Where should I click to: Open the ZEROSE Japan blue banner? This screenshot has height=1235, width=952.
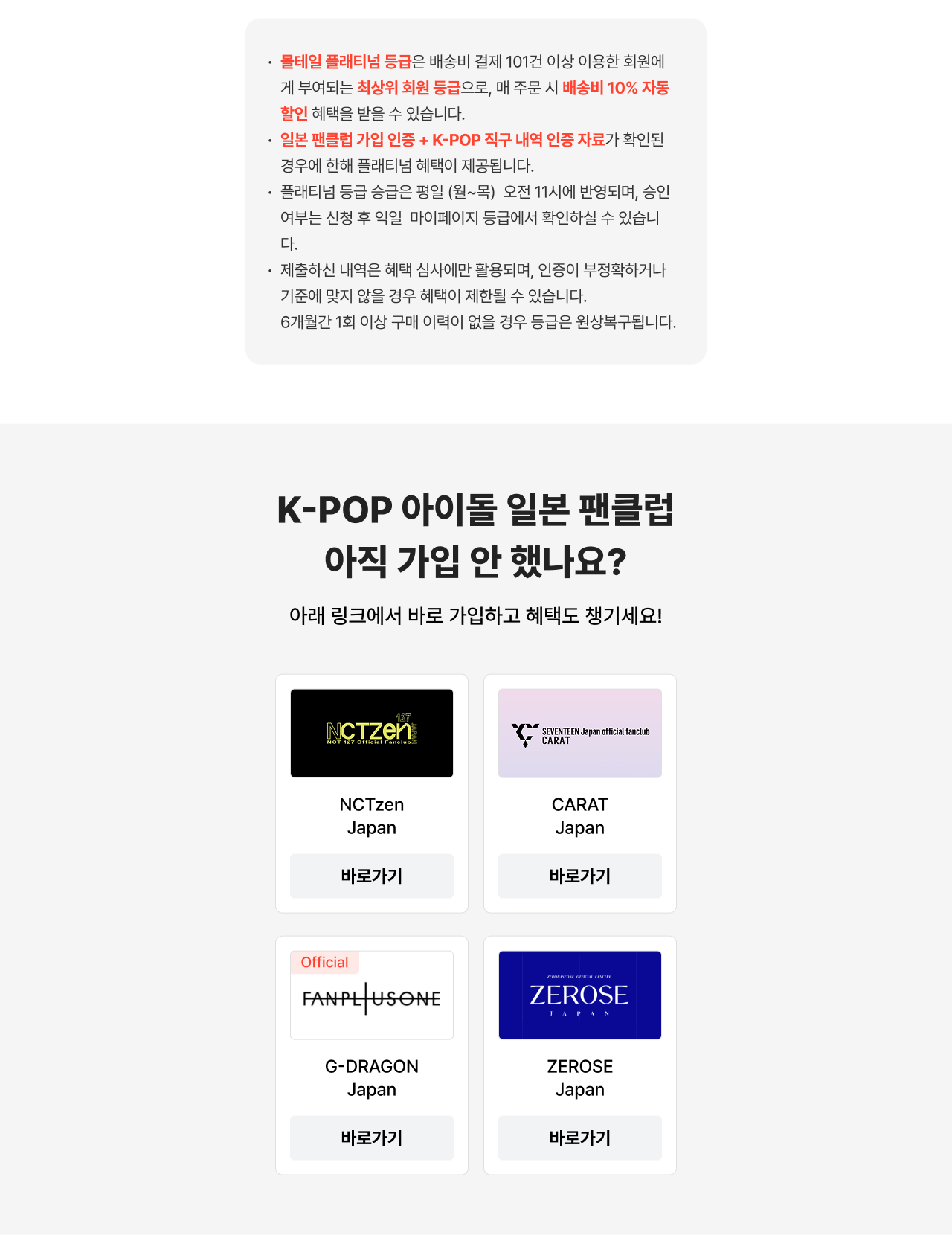(x=579, y=995)
